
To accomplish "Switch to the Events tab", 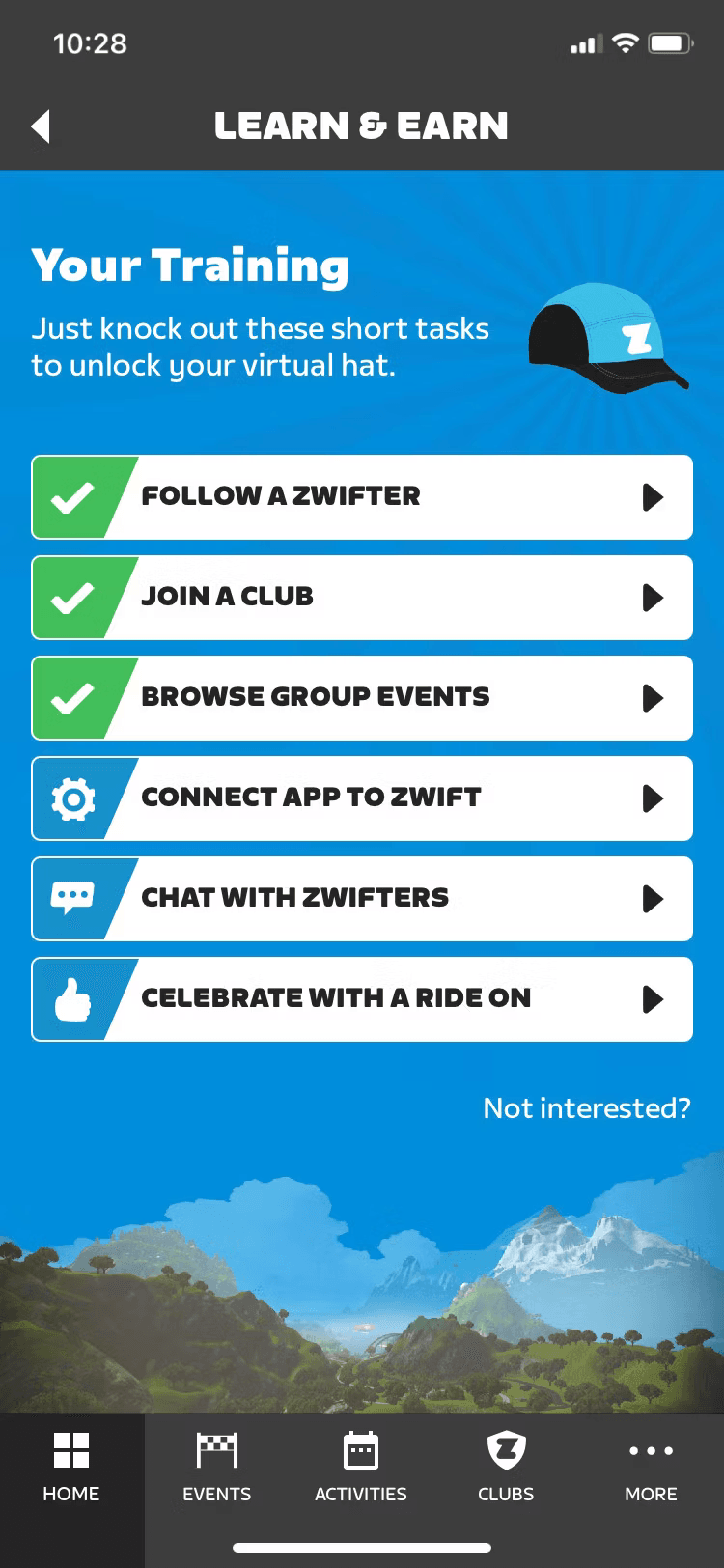I will coord(216,1468).
